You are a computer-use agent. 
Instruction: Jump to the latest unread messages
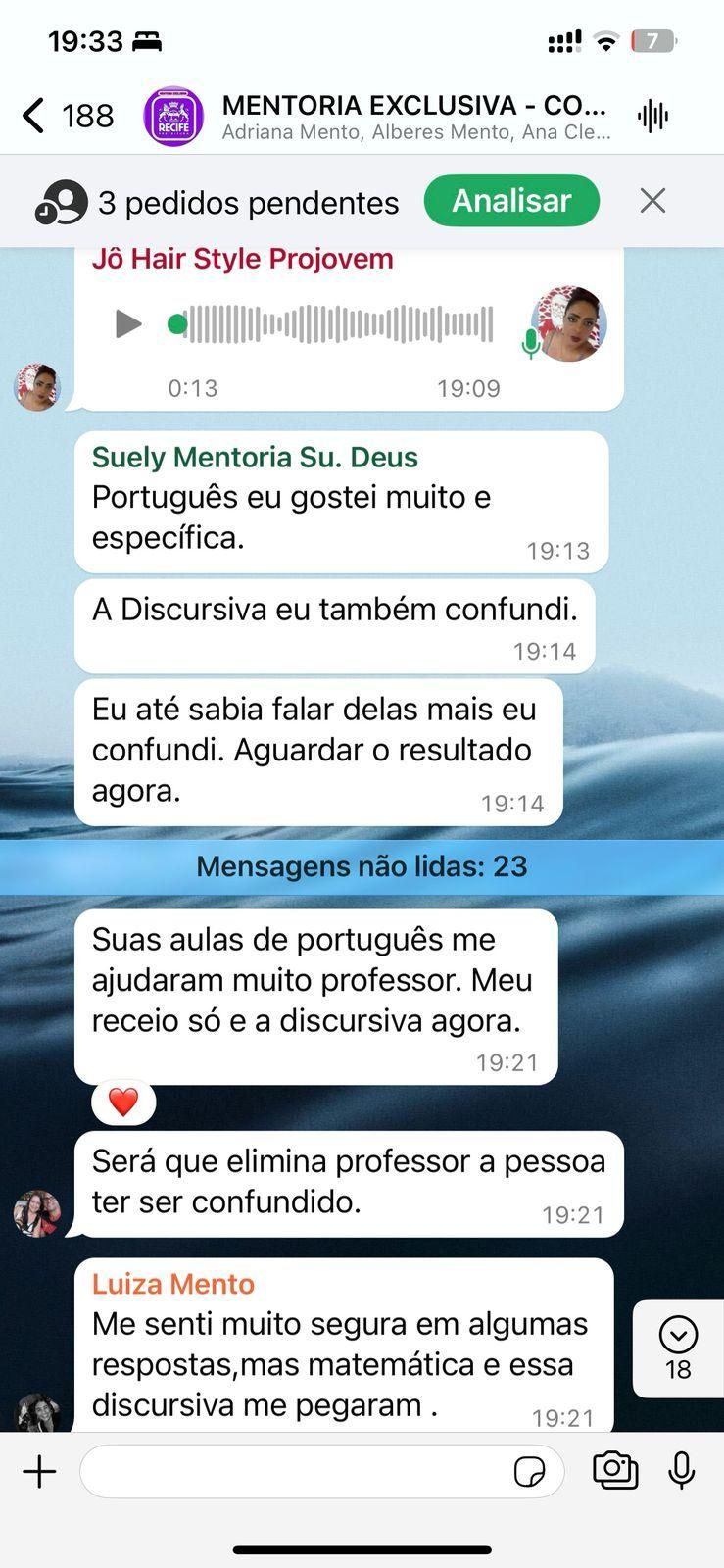pyautogui.click(x=678, y=1347)
